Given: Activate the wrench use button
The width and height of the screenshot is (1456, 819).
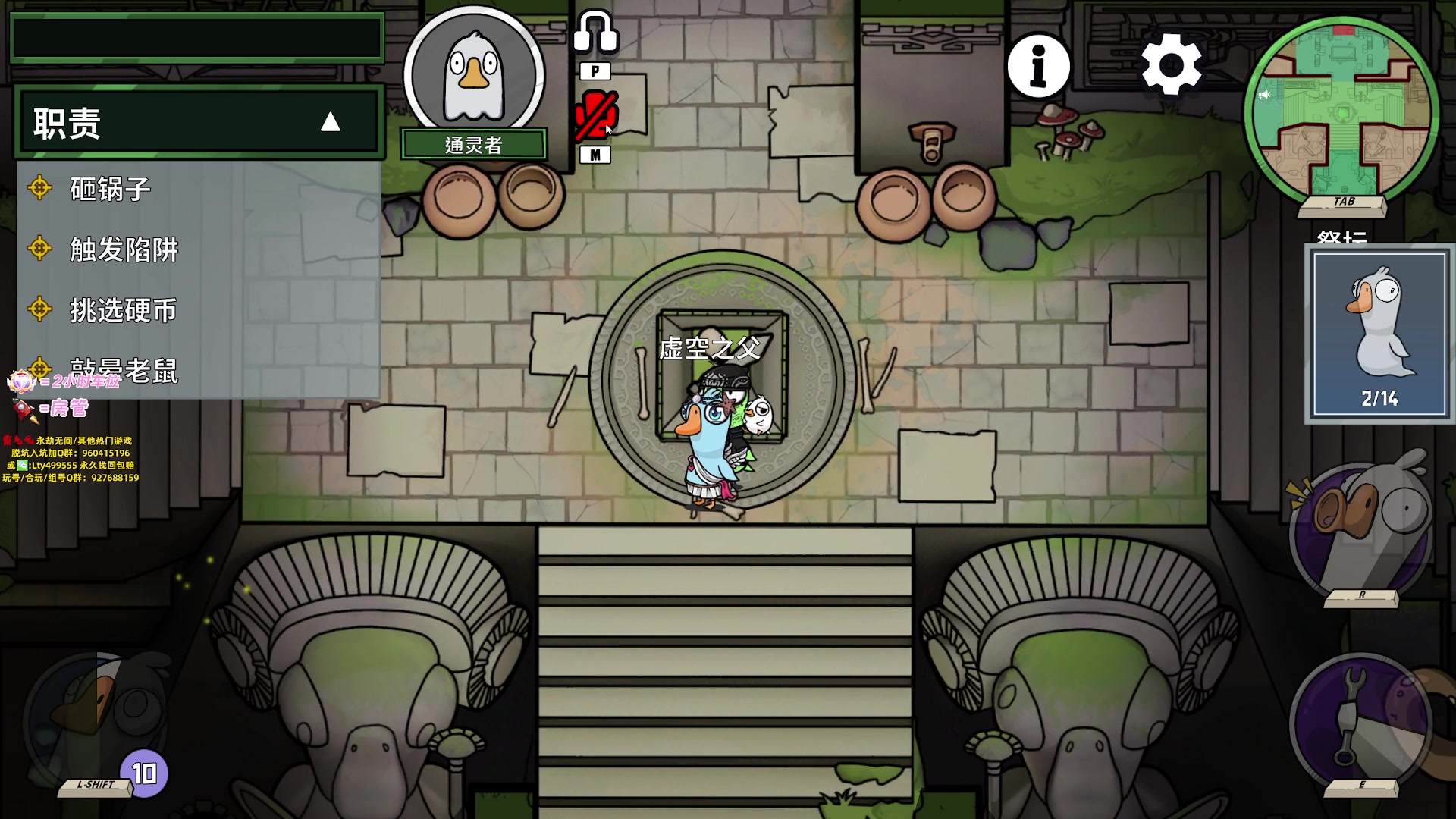Looking at the screenshot, I should point(1361,724).
